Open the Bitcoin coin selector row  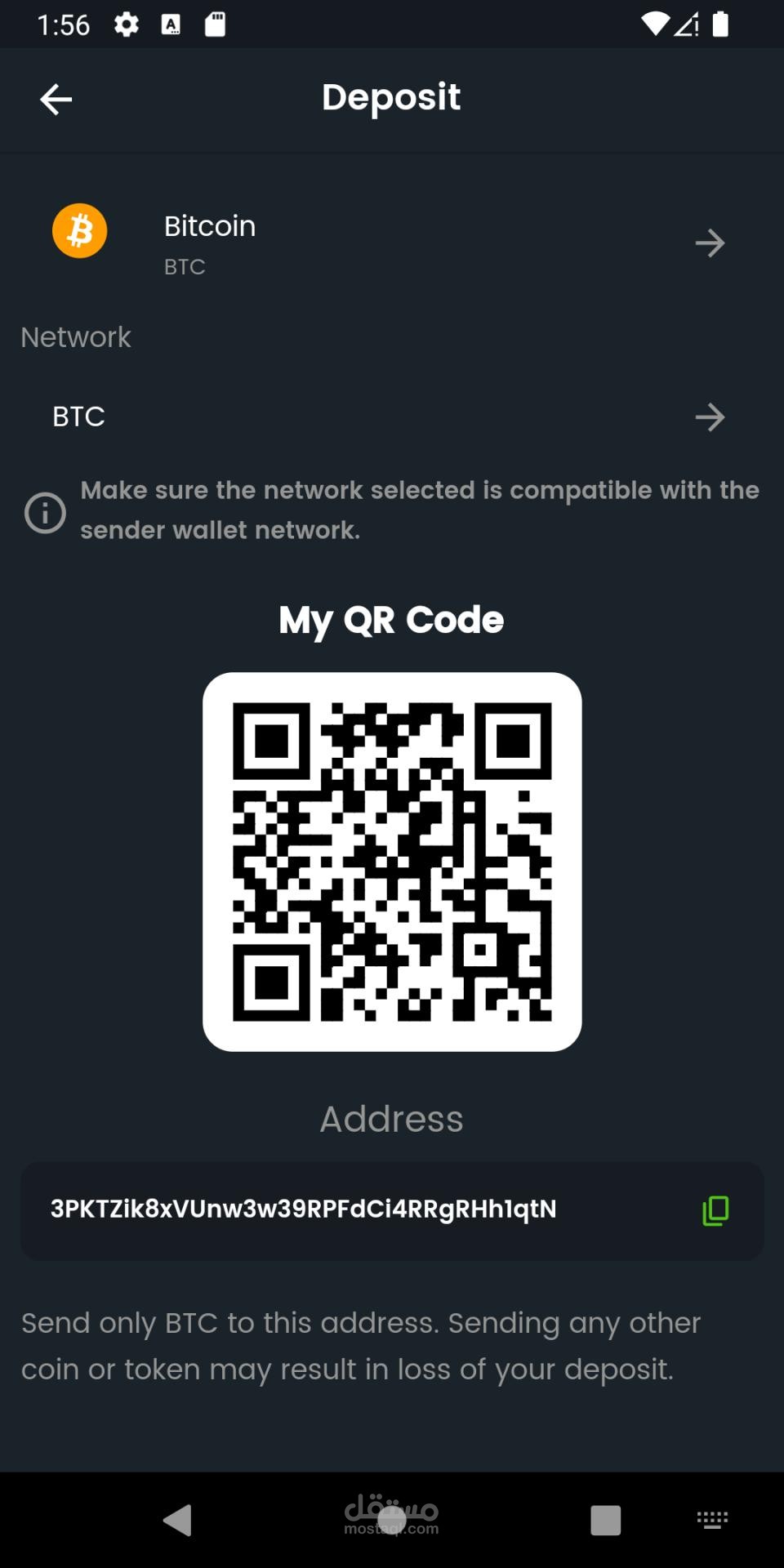pyautogui.click(x=390, y=242)
